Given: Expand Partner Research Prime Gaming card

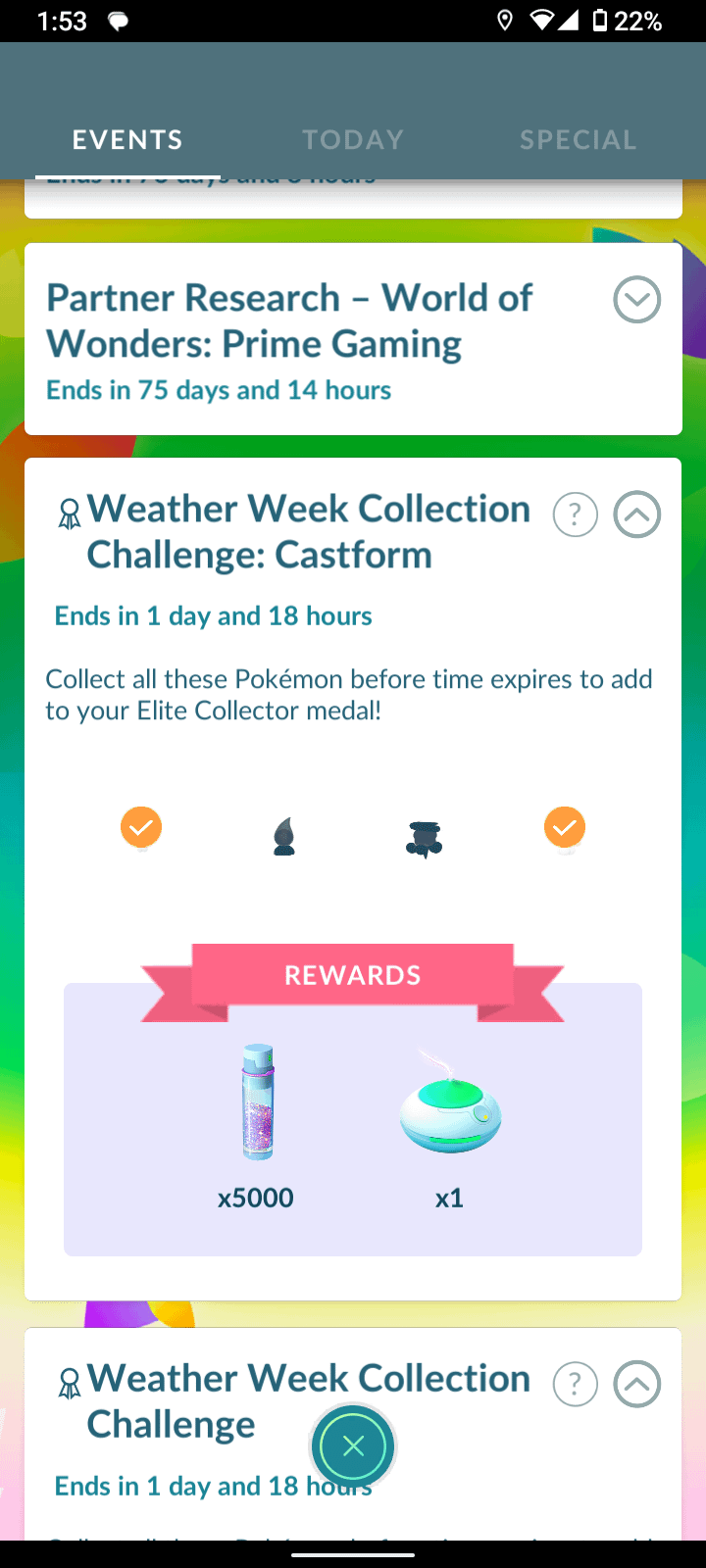Looking at the screenshot, I should point(636,300).
